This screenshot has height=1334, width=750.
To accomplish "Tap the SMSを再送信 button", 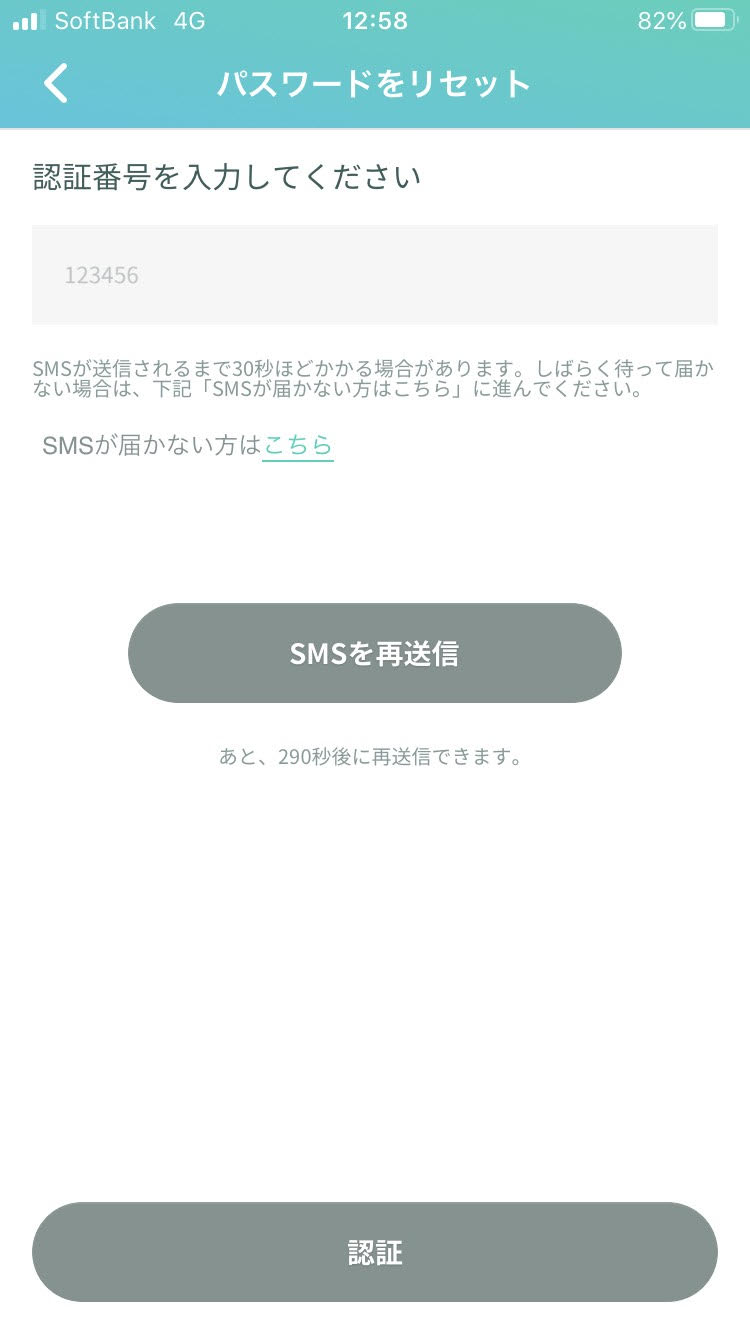I will pyautogui.click(x=375, y=653).
